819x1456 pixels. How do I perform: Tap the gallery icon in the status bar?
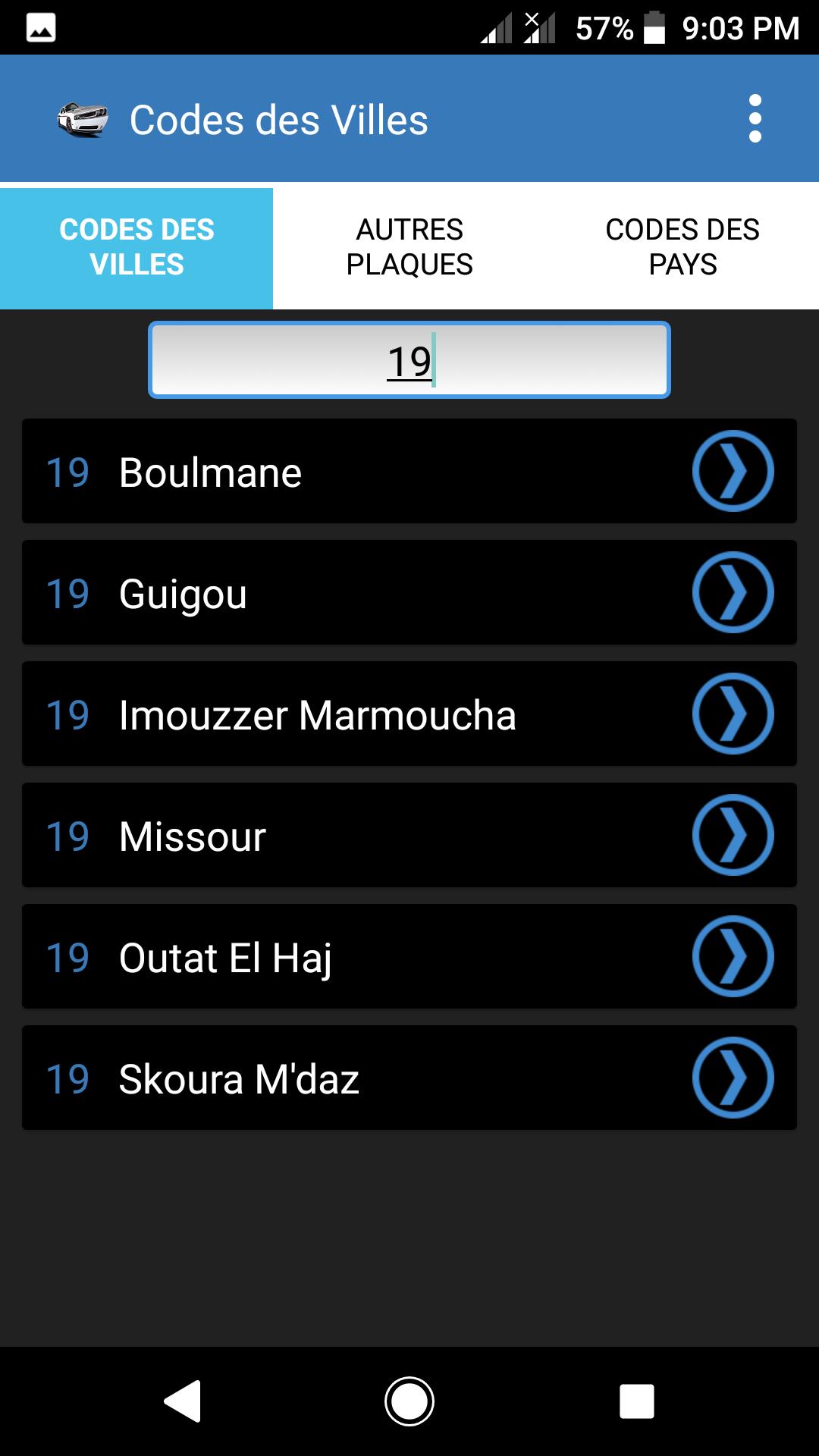click(42, 28)
